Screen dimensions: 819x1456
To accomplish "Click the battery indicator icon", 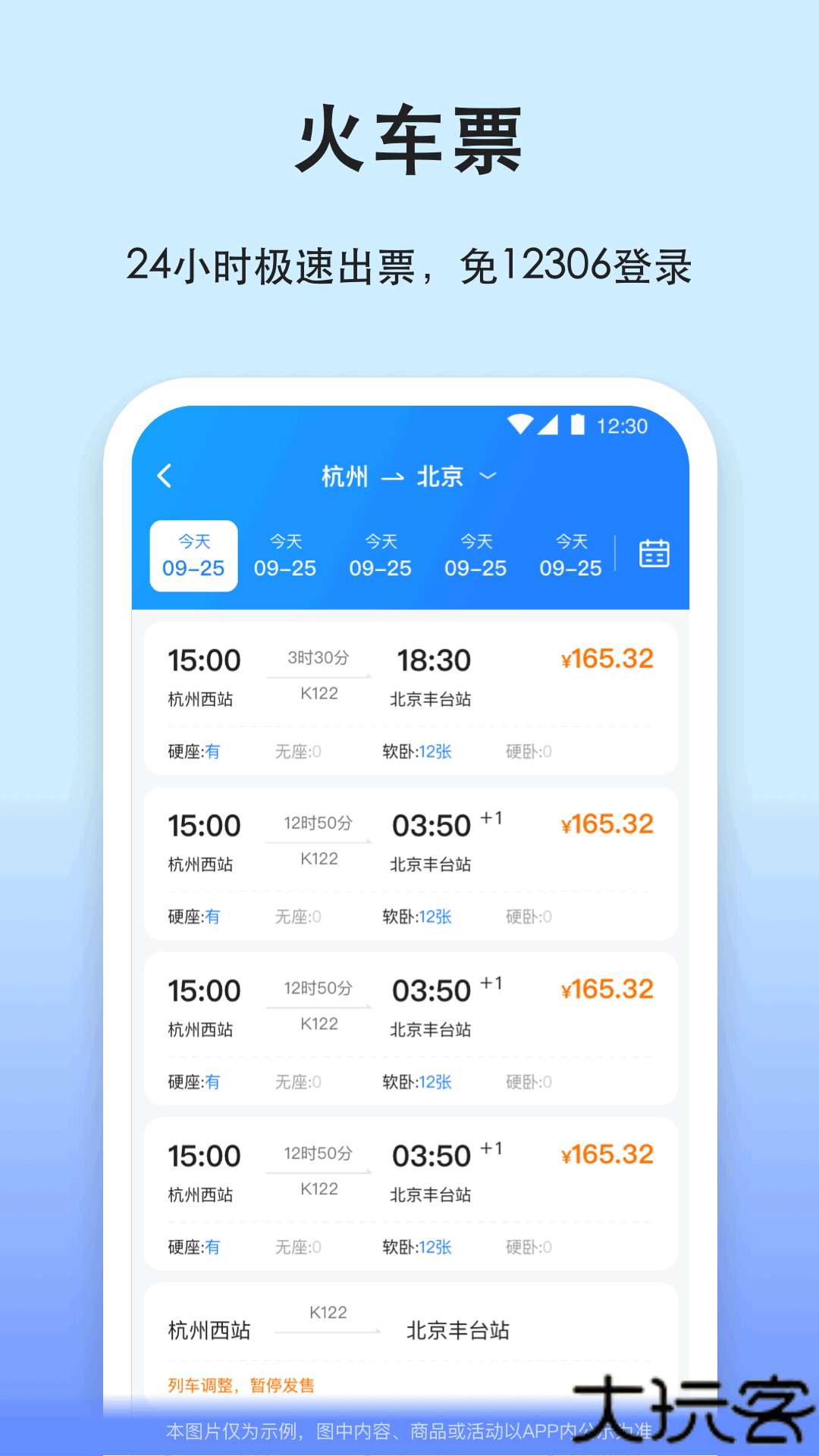I will point(576,426).
